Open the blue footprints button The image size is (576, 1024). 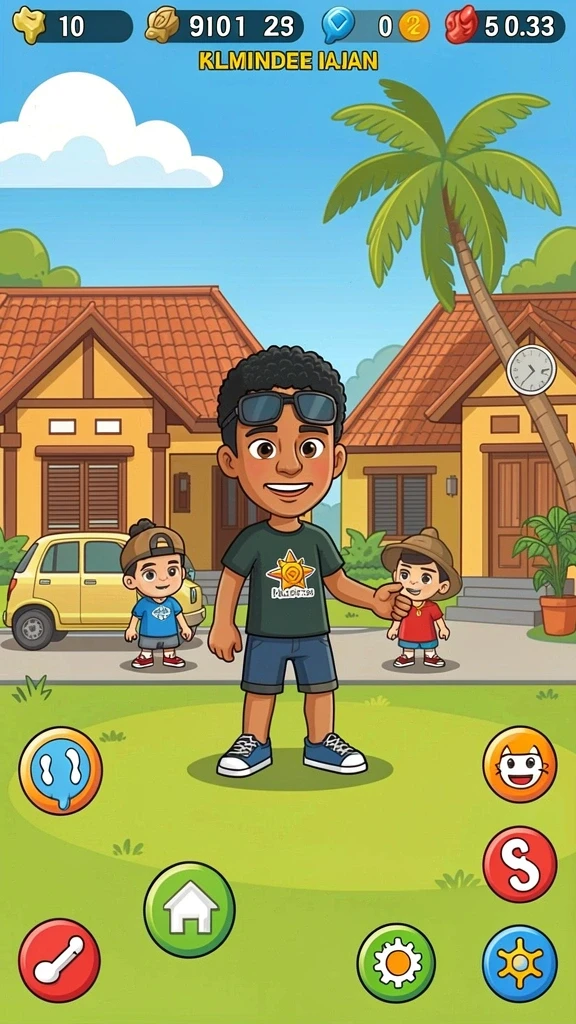pos(60,771)
